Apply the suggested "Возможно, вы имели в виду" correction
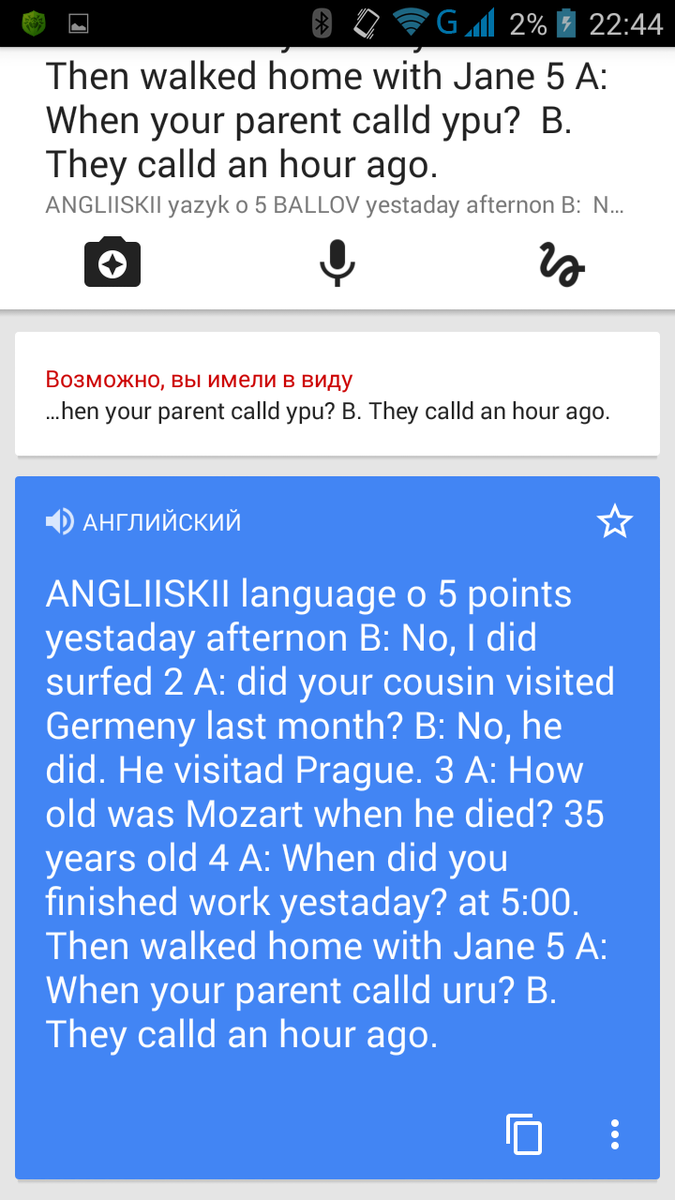The image size is (675, 1200). click(337, 394)
